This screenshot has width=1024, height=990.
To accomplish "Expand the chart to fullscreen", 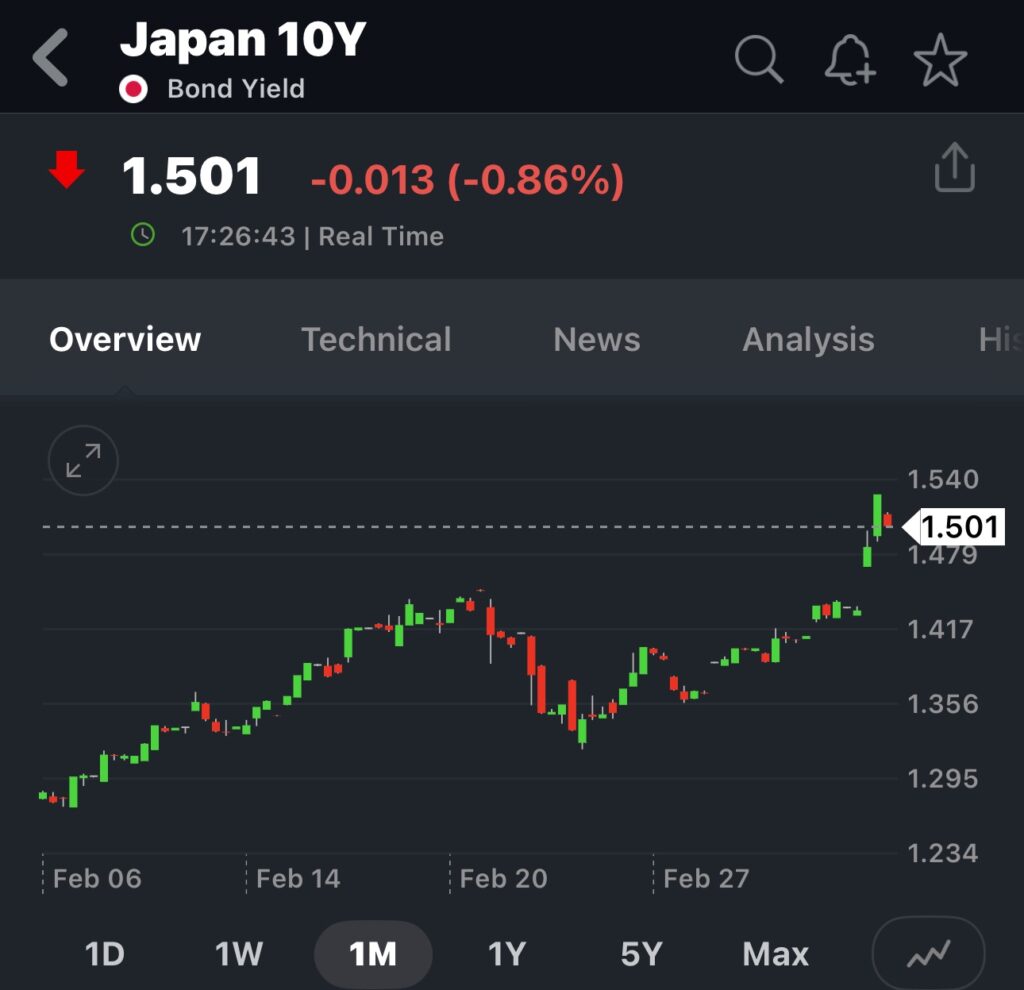I will click(83, 461).
